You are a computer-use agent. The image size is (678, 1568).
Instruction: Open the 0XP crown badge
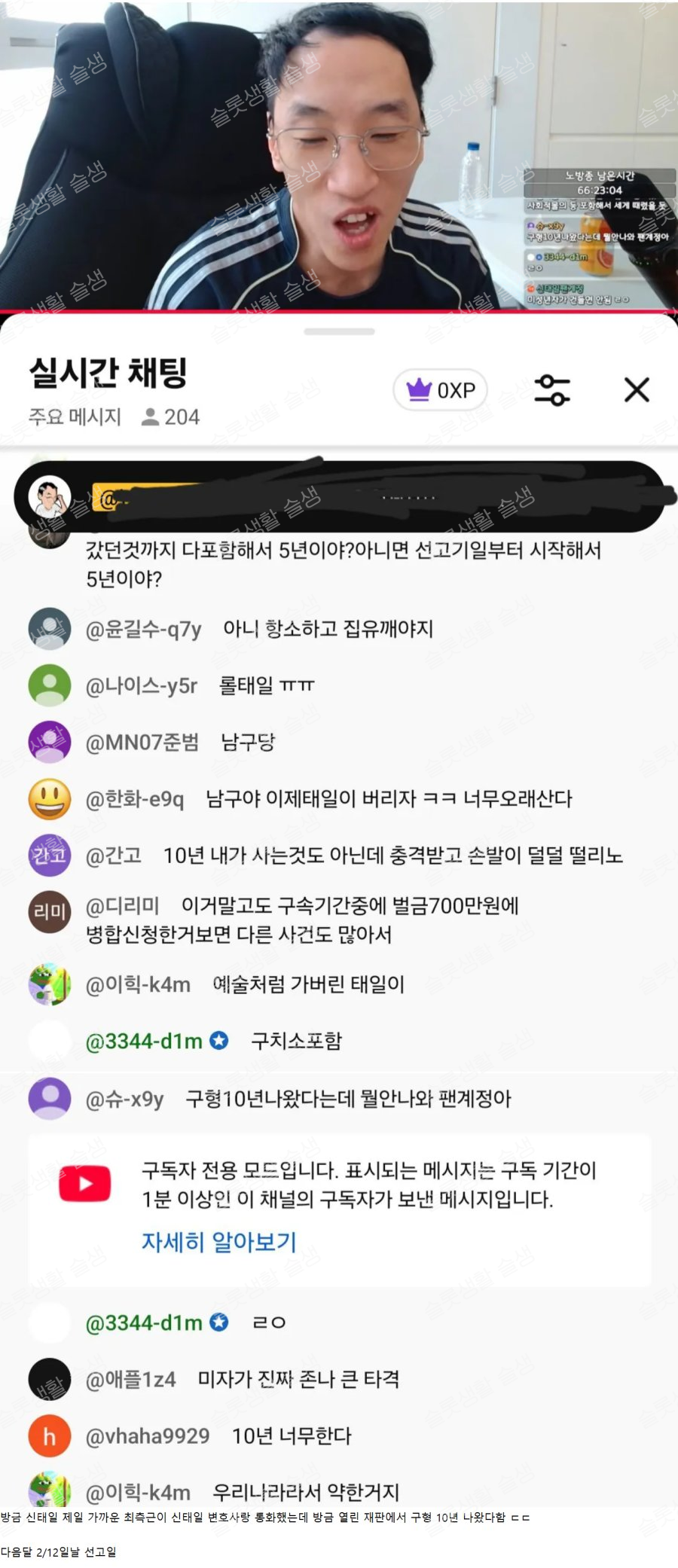pyautogui.click(x=441, y=390)
